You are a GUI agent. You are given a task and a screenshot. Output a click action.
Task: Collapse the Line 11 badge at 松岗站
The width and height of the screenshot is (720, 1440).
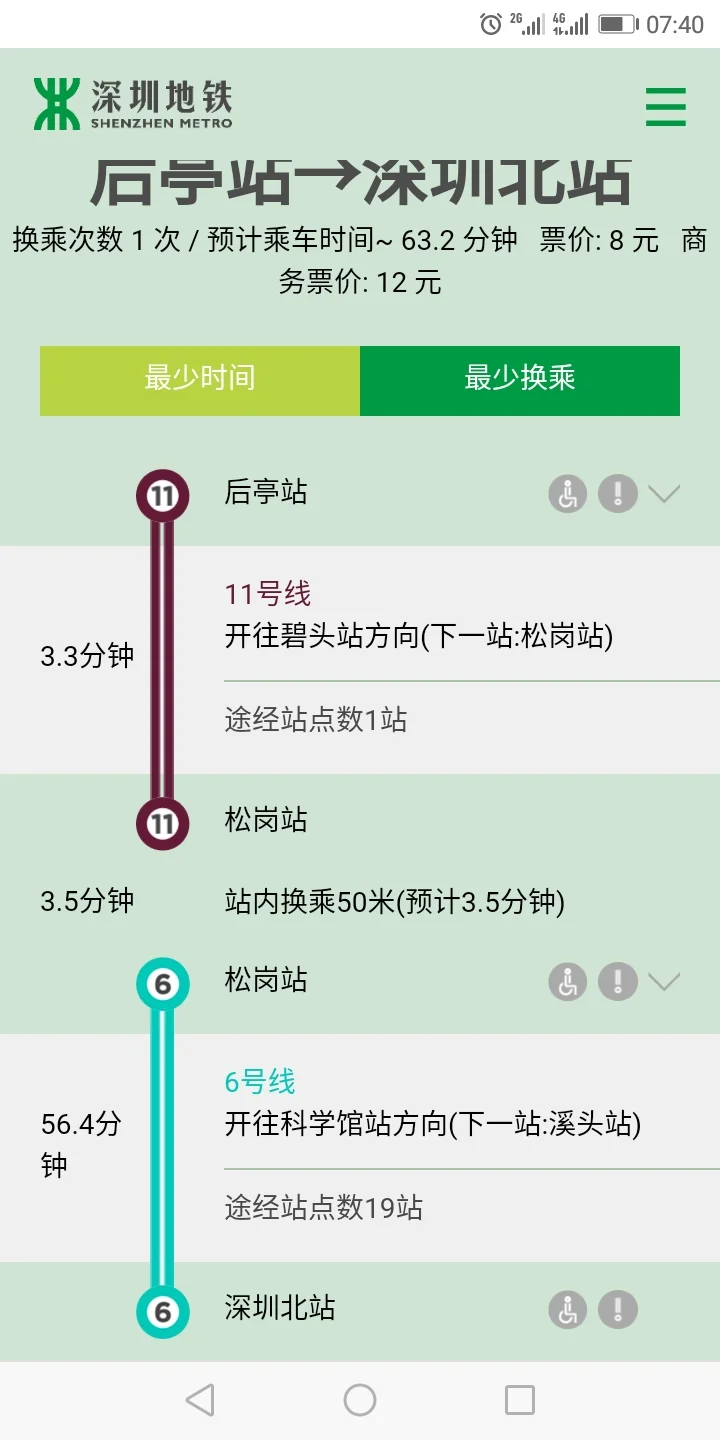pyautogui.click(x=162, y=822)
